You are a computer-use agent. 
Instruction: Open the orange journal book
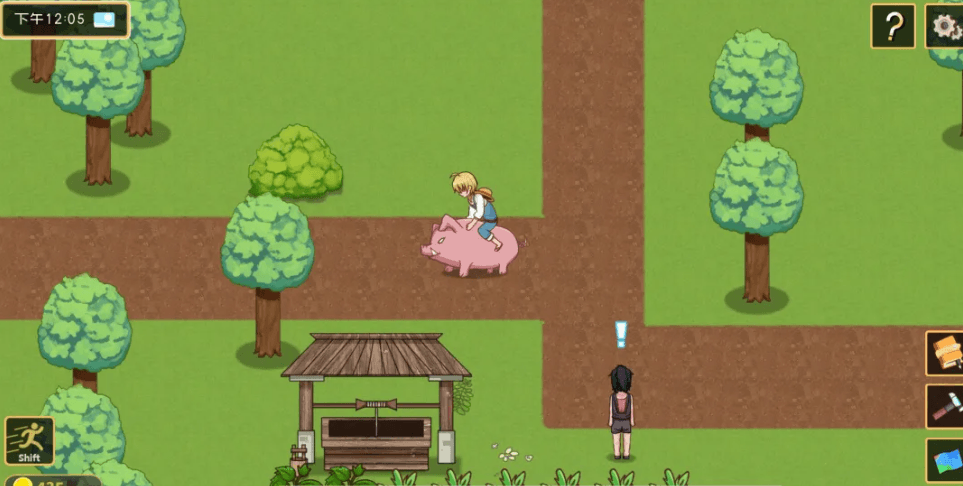[945, 352]
